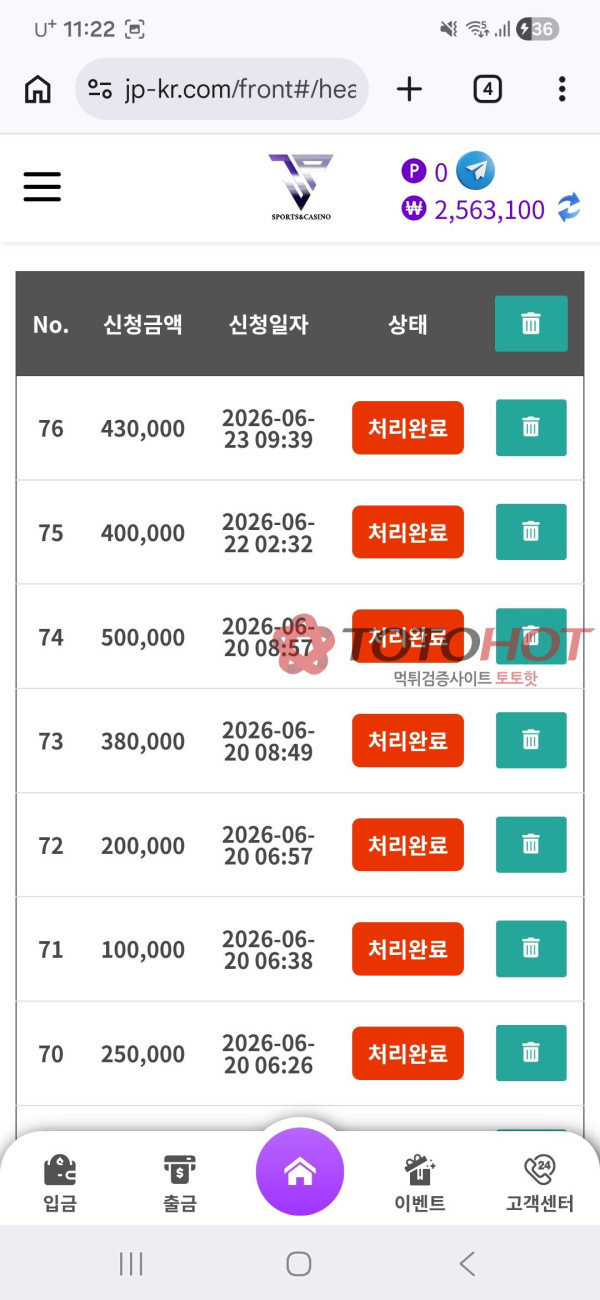Tap the delete-all trash button in header

[x=531, y=324]
